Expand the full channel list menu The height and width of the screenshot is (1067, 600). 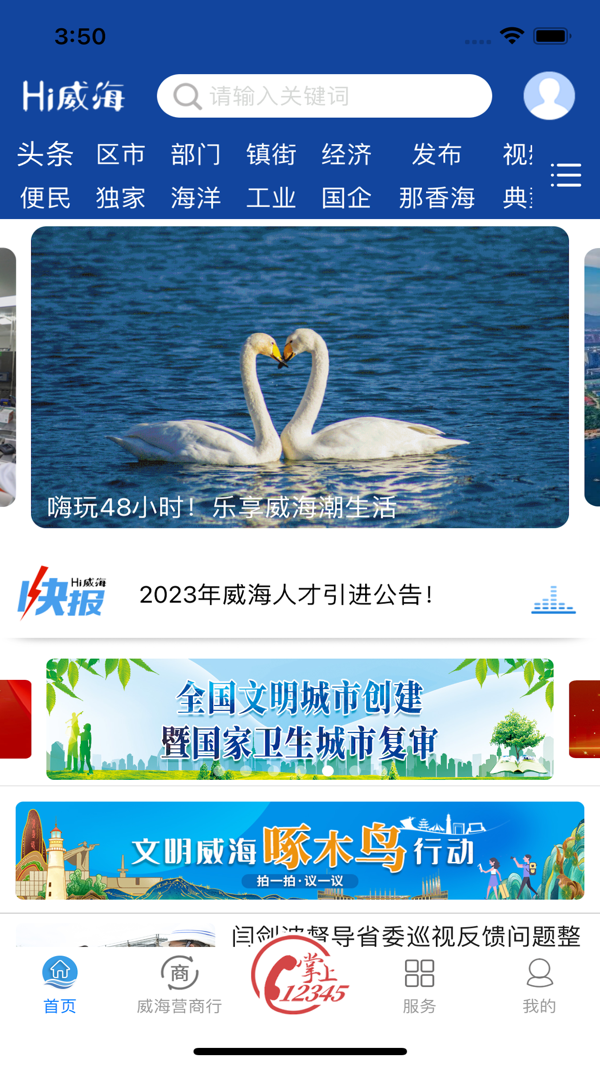[x=566, y=175]
